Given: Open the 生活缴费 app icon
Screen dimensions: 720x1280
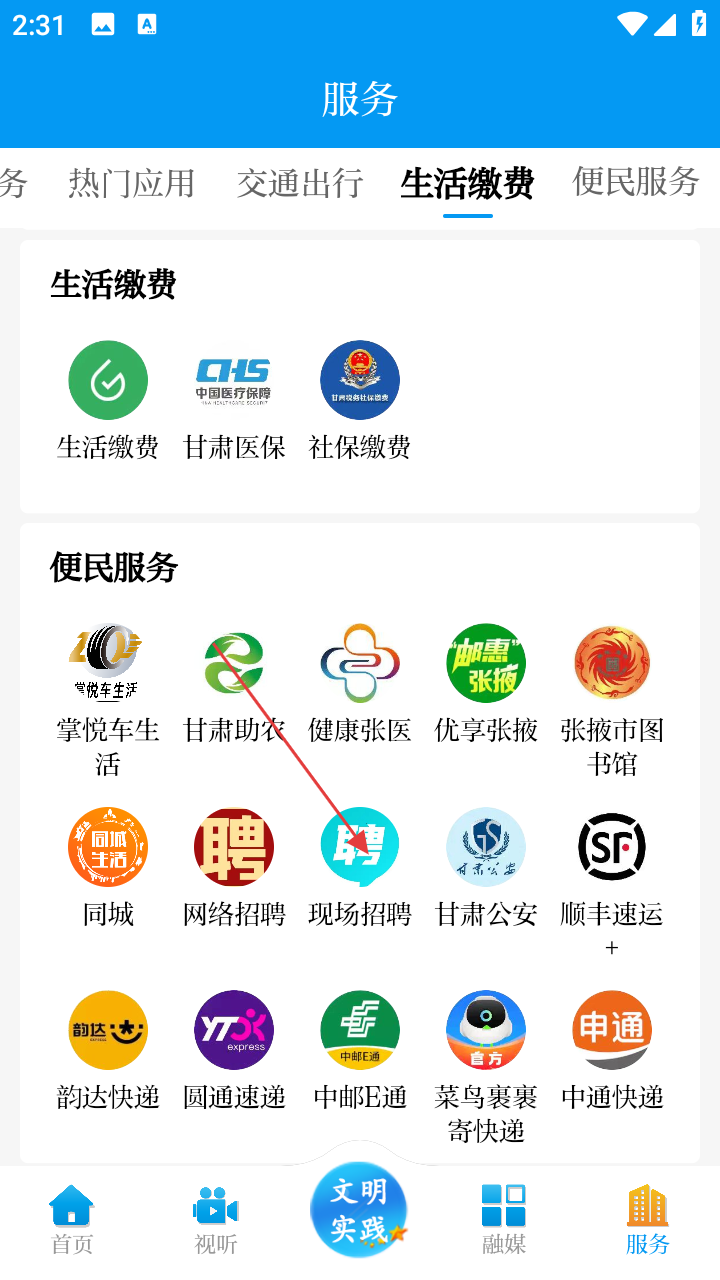Looking at the screenshot, I should (x=108, y=380).
